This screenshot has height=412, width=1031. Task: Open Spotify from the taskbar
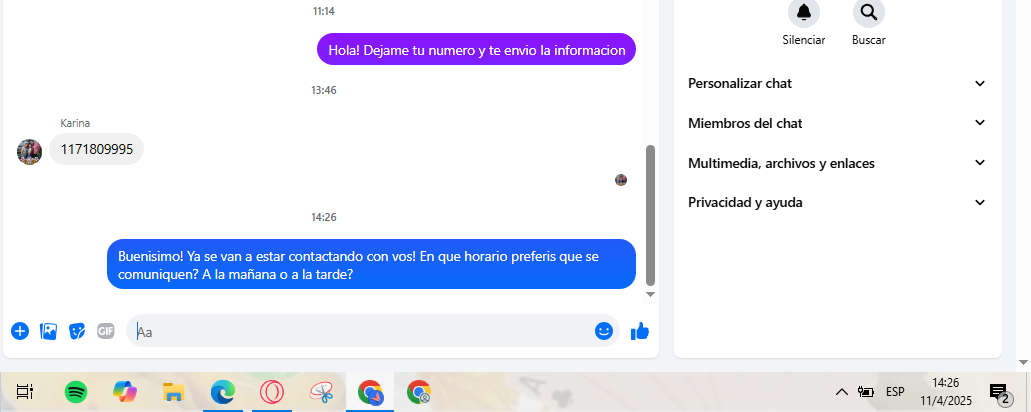[x=76, y=392]
